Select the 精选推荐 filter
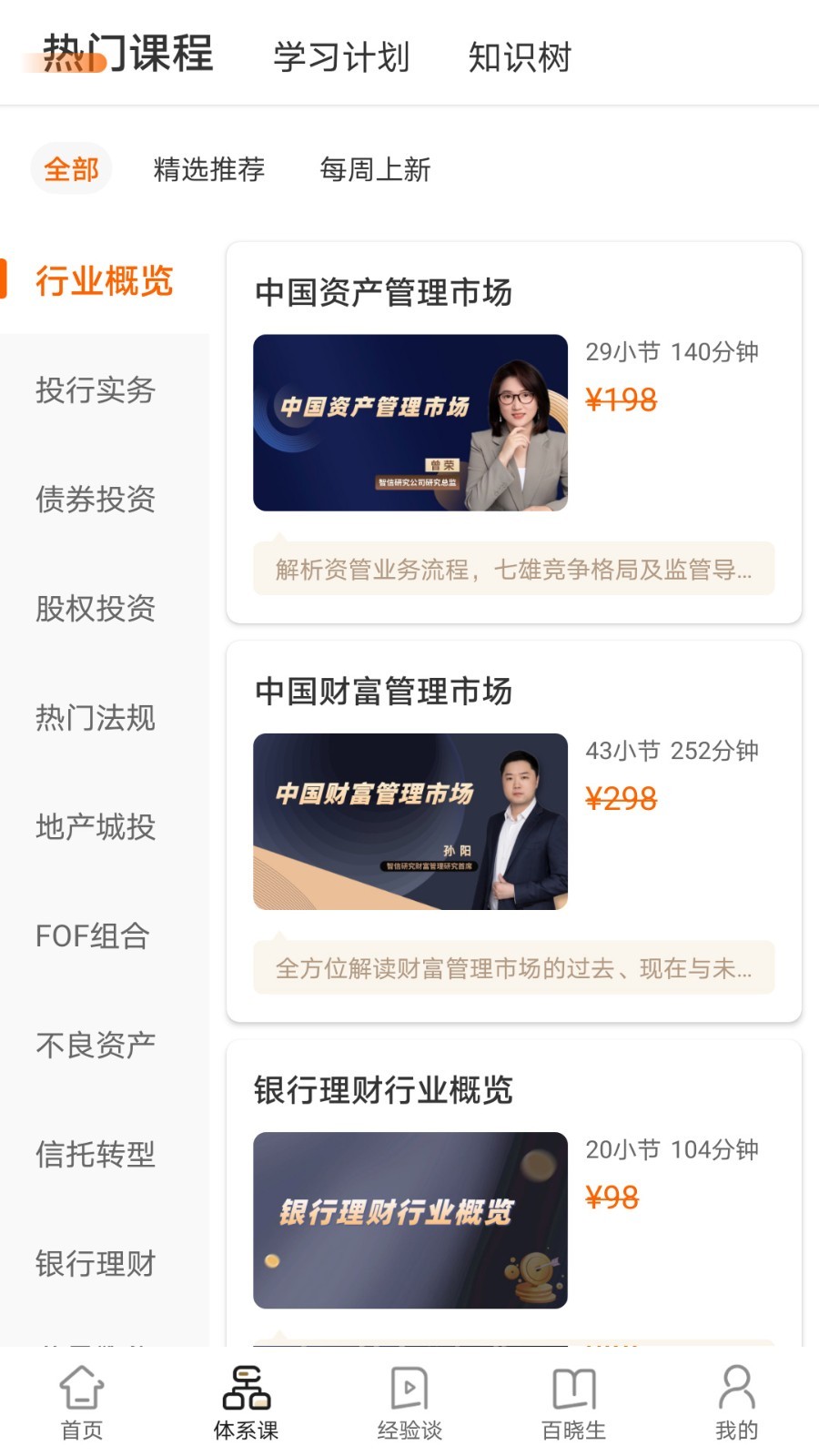Screen dimensions: 819x1456 [x=209, y=168]
